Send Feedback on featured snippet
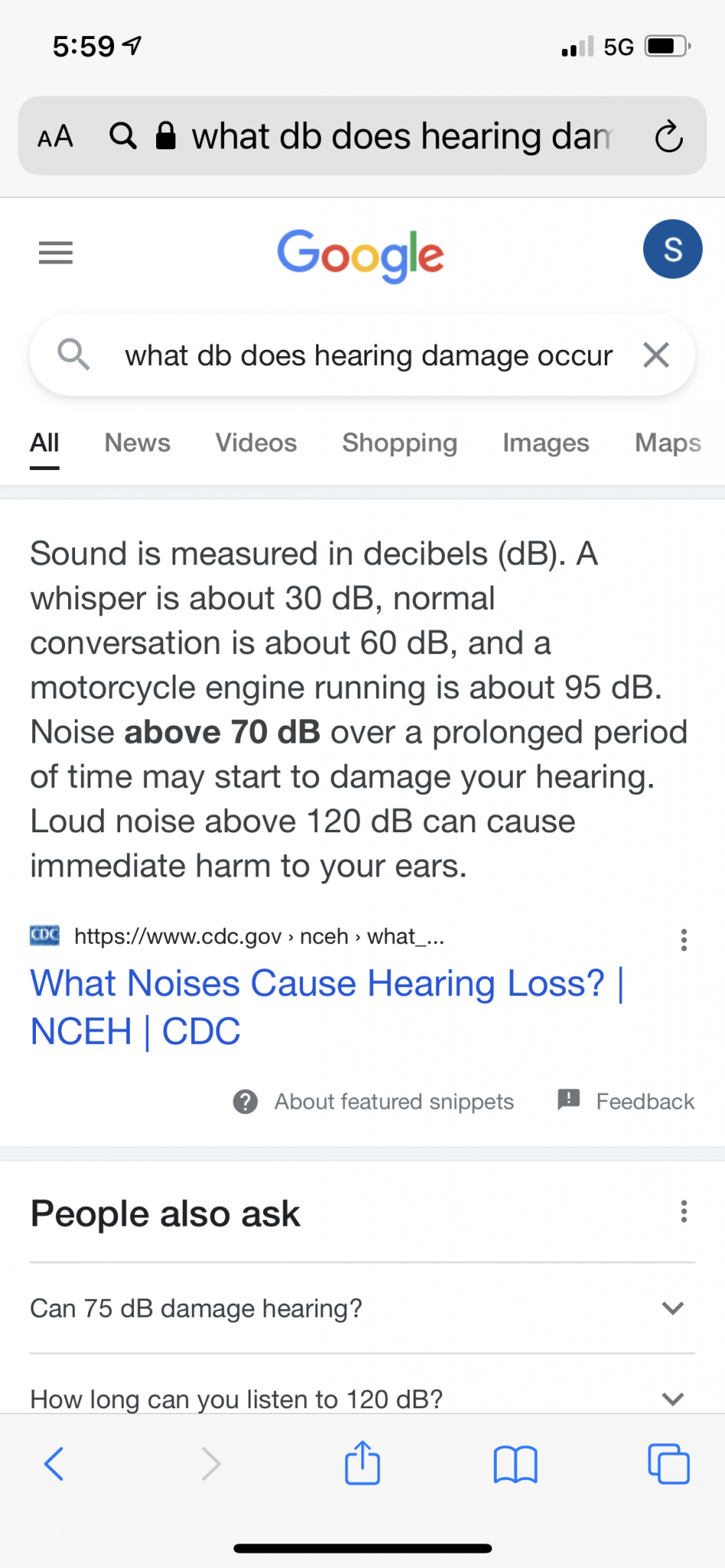This screenshot has width=725, height=1568. (x=626, y=1101)
